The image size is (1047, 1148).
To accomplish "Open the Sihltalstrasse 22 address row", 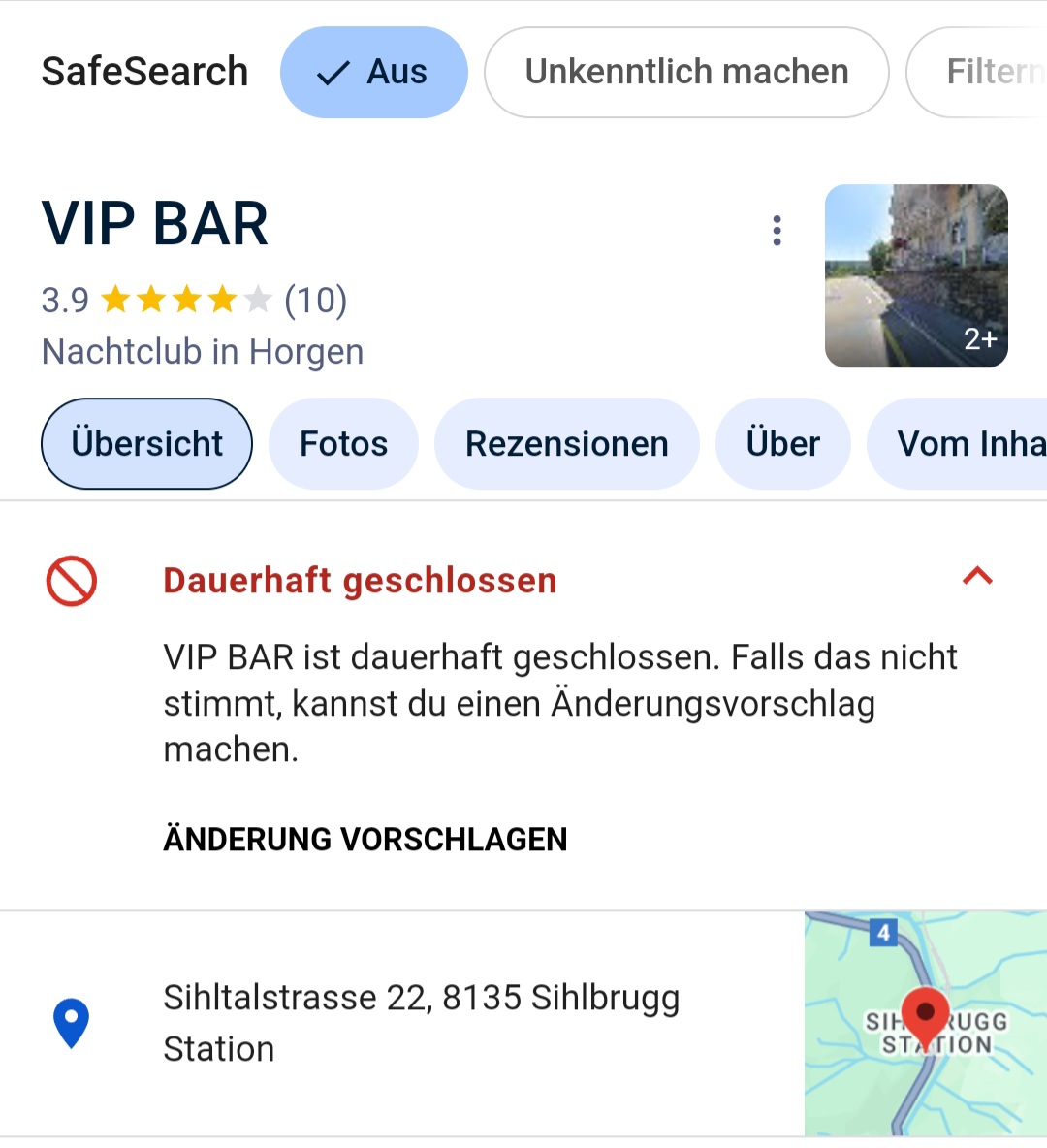I will [422, 1023].
